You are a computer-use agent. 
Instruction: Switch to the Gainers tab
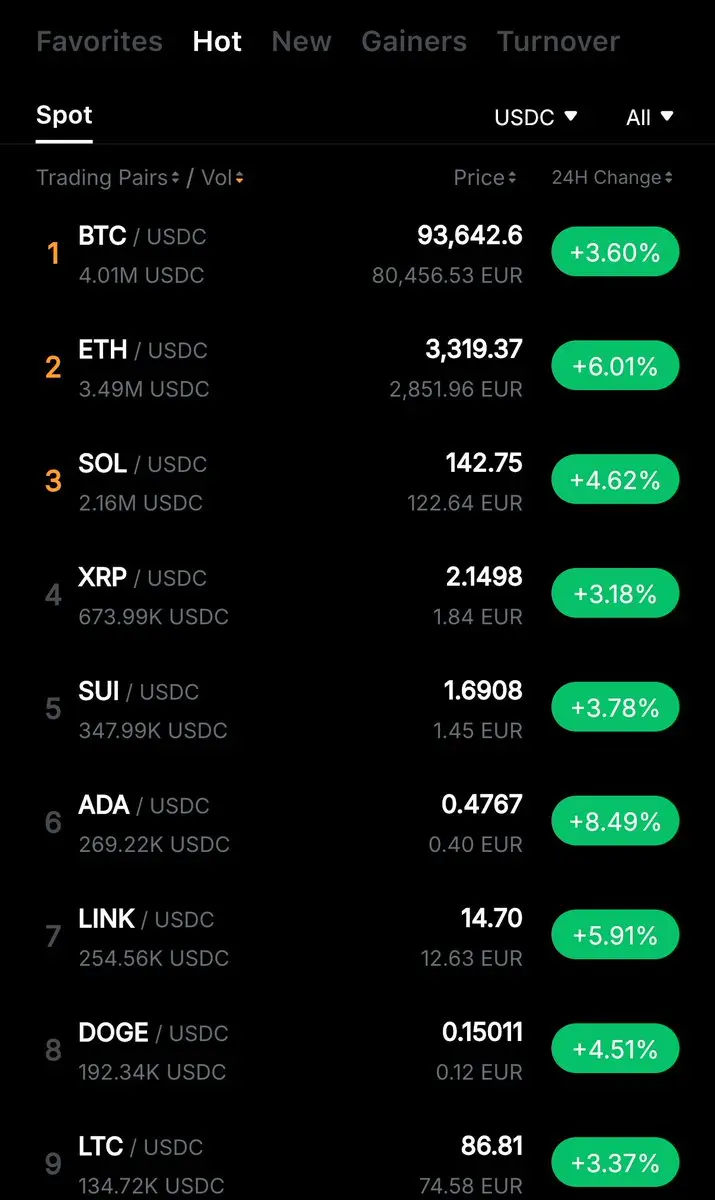click(414, 41)
